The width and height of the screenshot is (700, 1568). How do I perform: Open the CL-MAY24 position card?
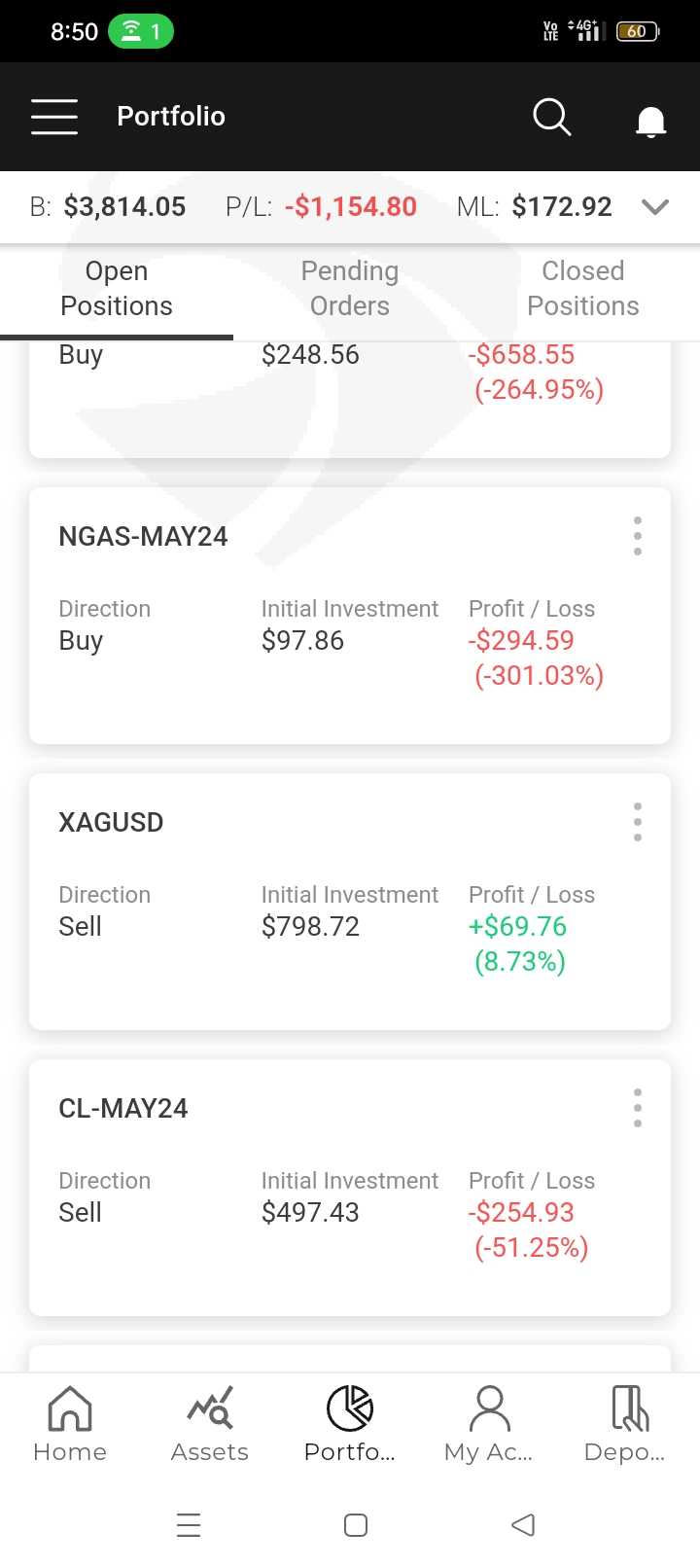point(350,1188)
